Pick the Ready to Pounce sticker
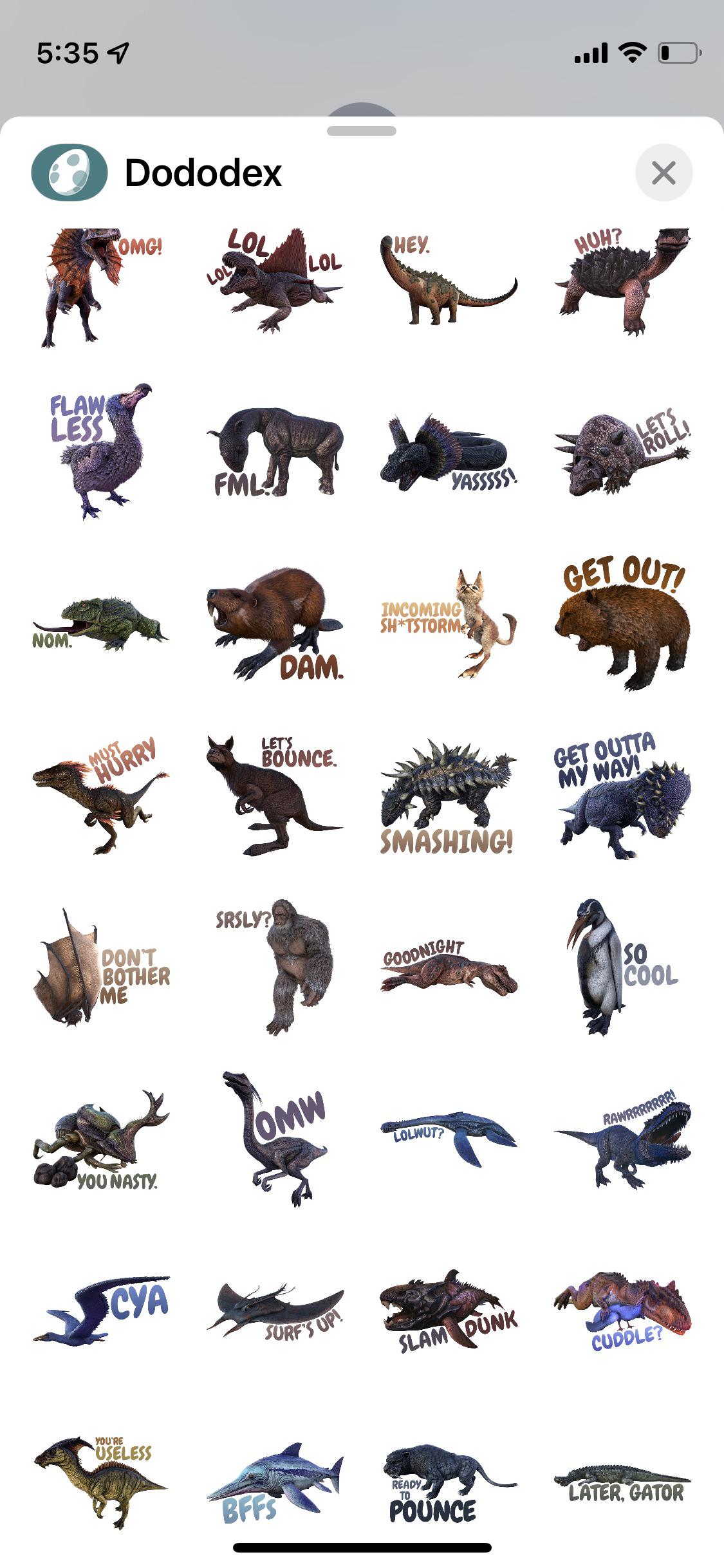The image size is (724, 1568). click(x=449, y=1484)
